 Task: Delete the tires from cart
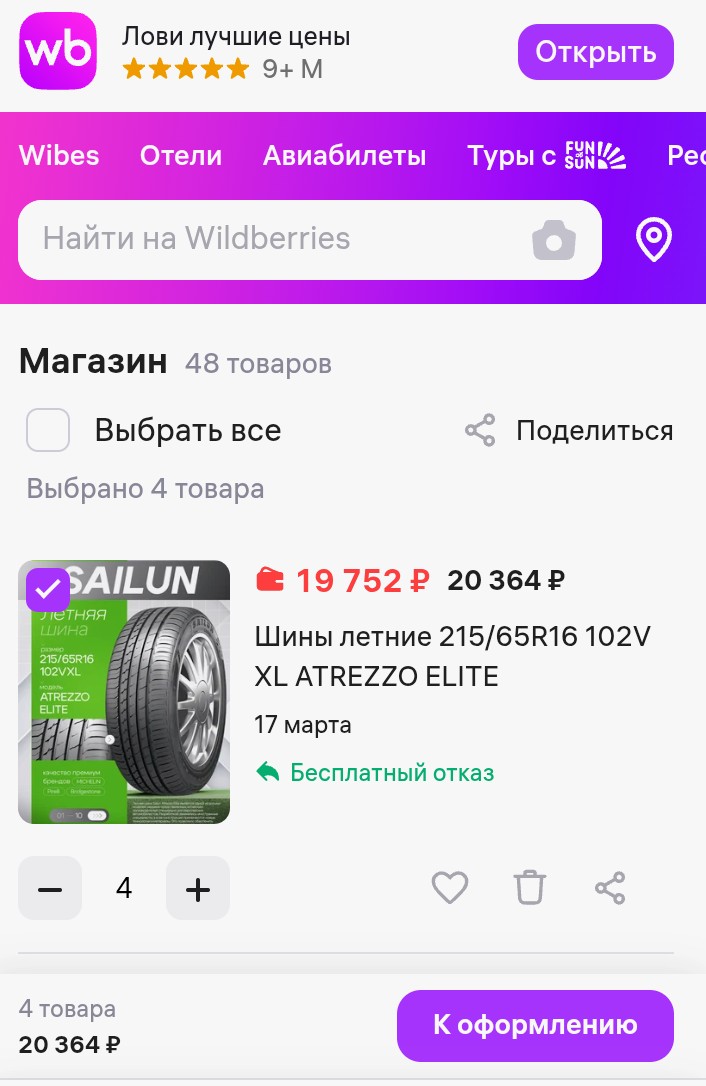530,887
